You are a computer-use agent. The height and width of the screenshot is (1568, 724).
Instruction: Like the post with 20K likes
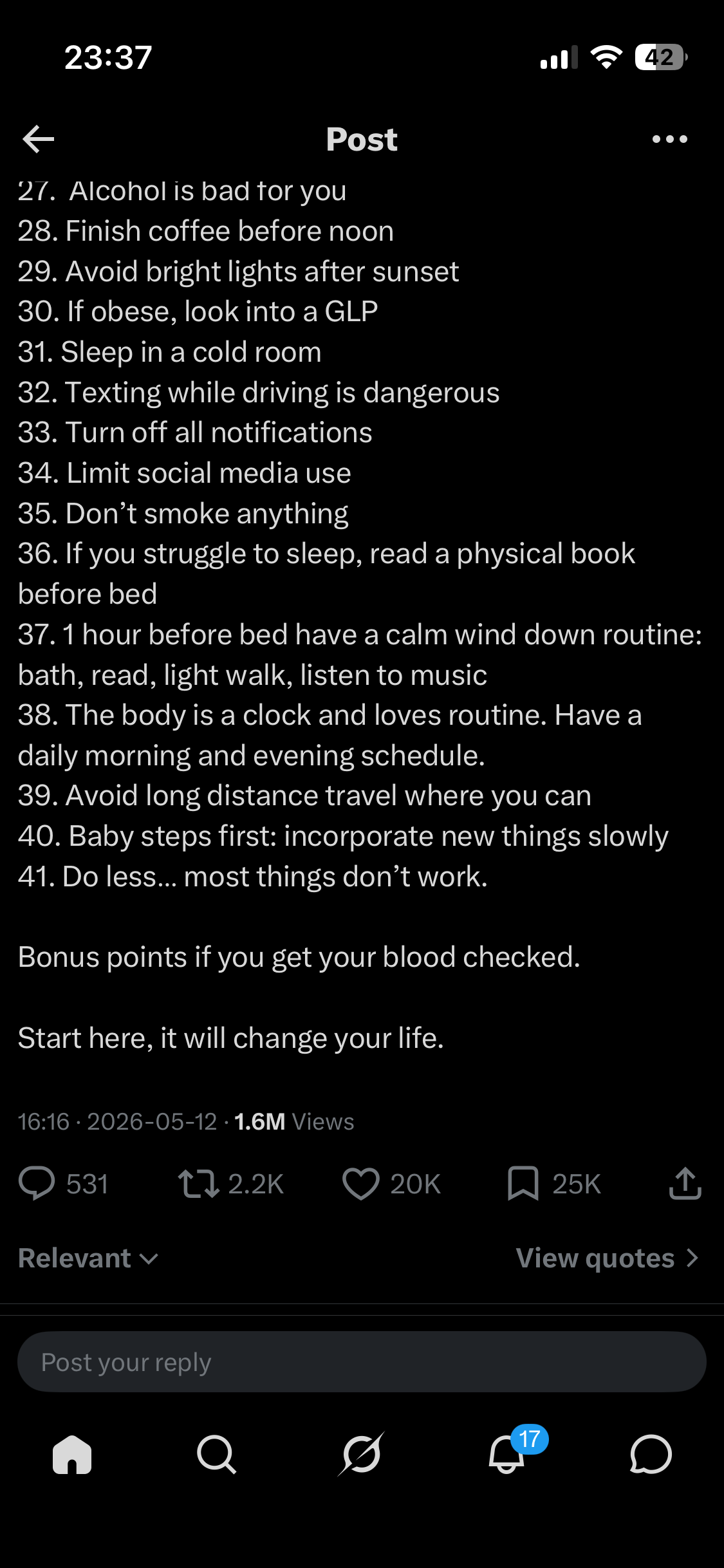click(x=360, y=1184)
